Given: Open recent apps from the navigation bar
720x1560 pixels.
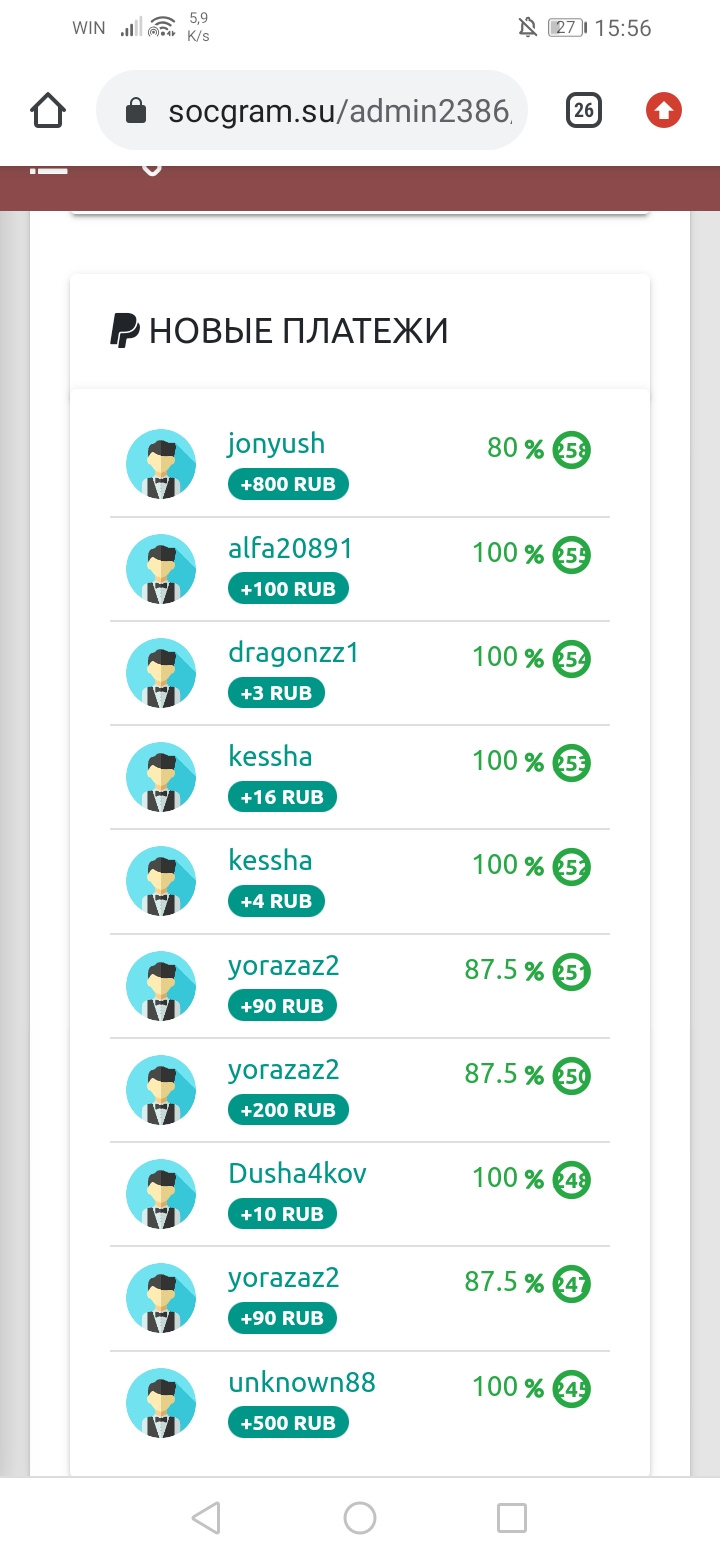Looking at the screenshot, I should click(x=512, y=1518).
